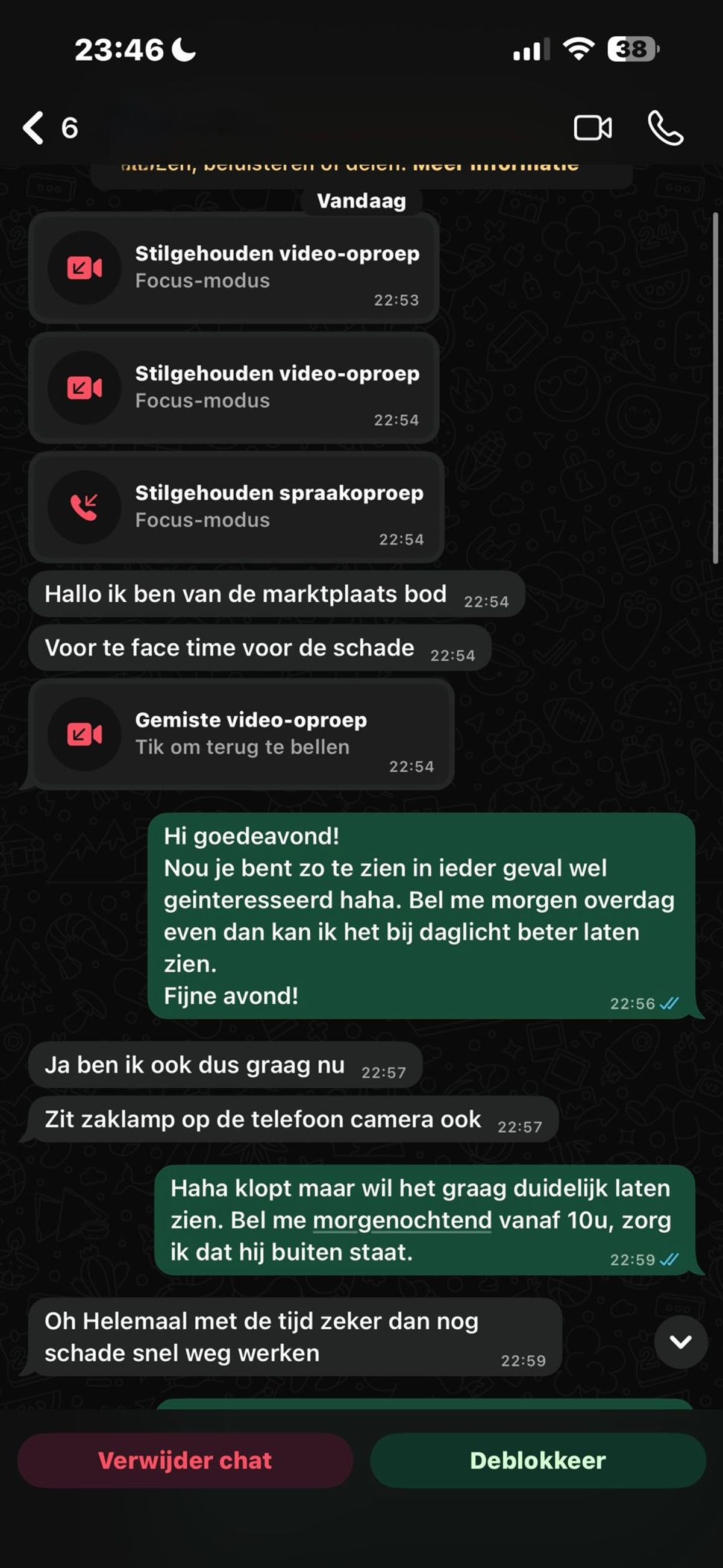Tap the 22:53 Stilgehouden video-oproep entry
The width and height of the screenshot is (723, 1568).
(234, 268)
